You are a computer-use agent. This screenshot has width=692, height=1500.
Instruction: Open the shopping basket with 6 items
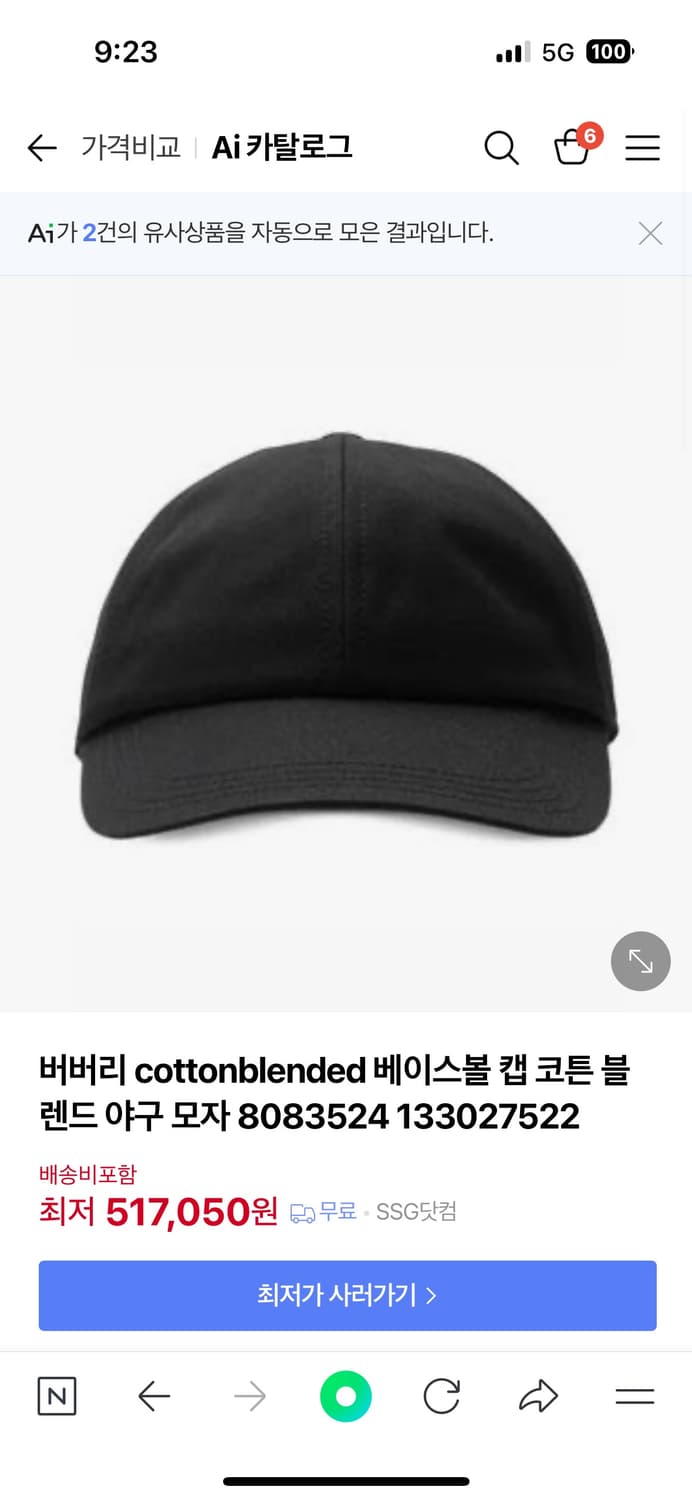[x=573, y=148]
